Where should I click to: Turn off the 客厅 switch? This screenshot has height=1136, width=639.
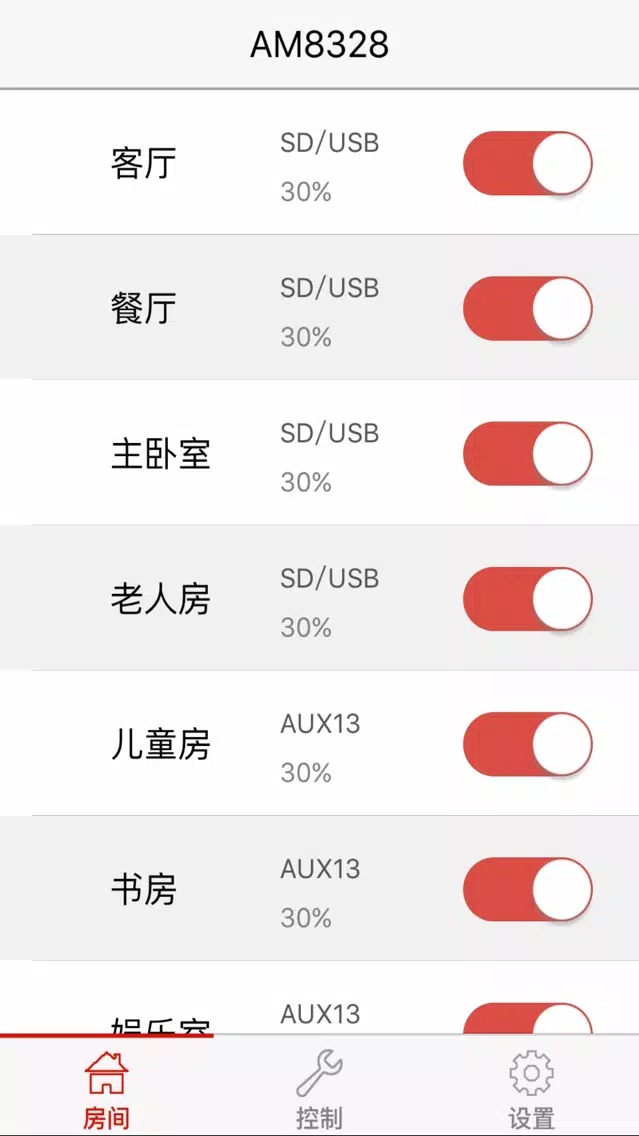[527, 163]
